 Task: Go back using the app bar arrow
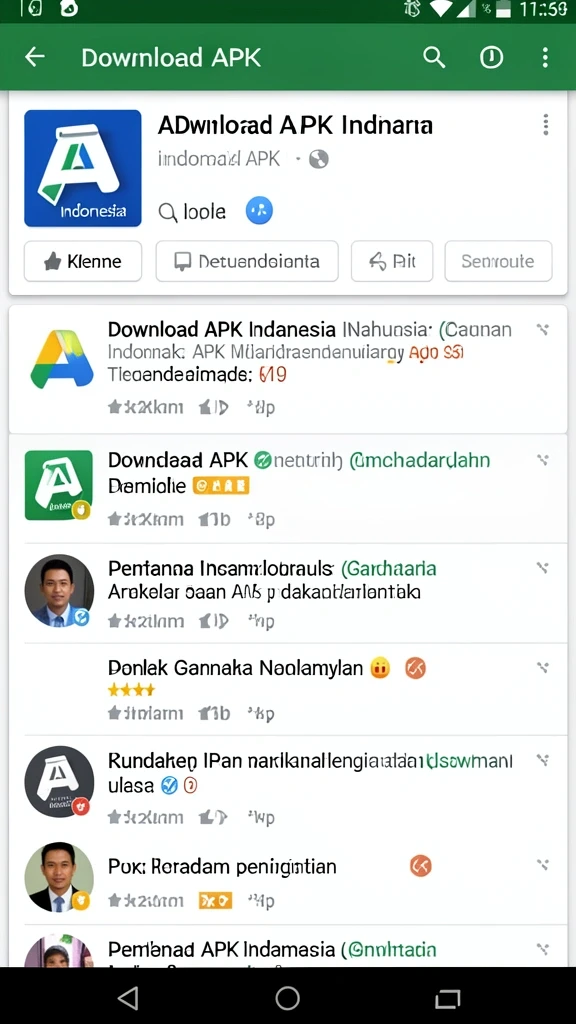(x=35, y=57)
